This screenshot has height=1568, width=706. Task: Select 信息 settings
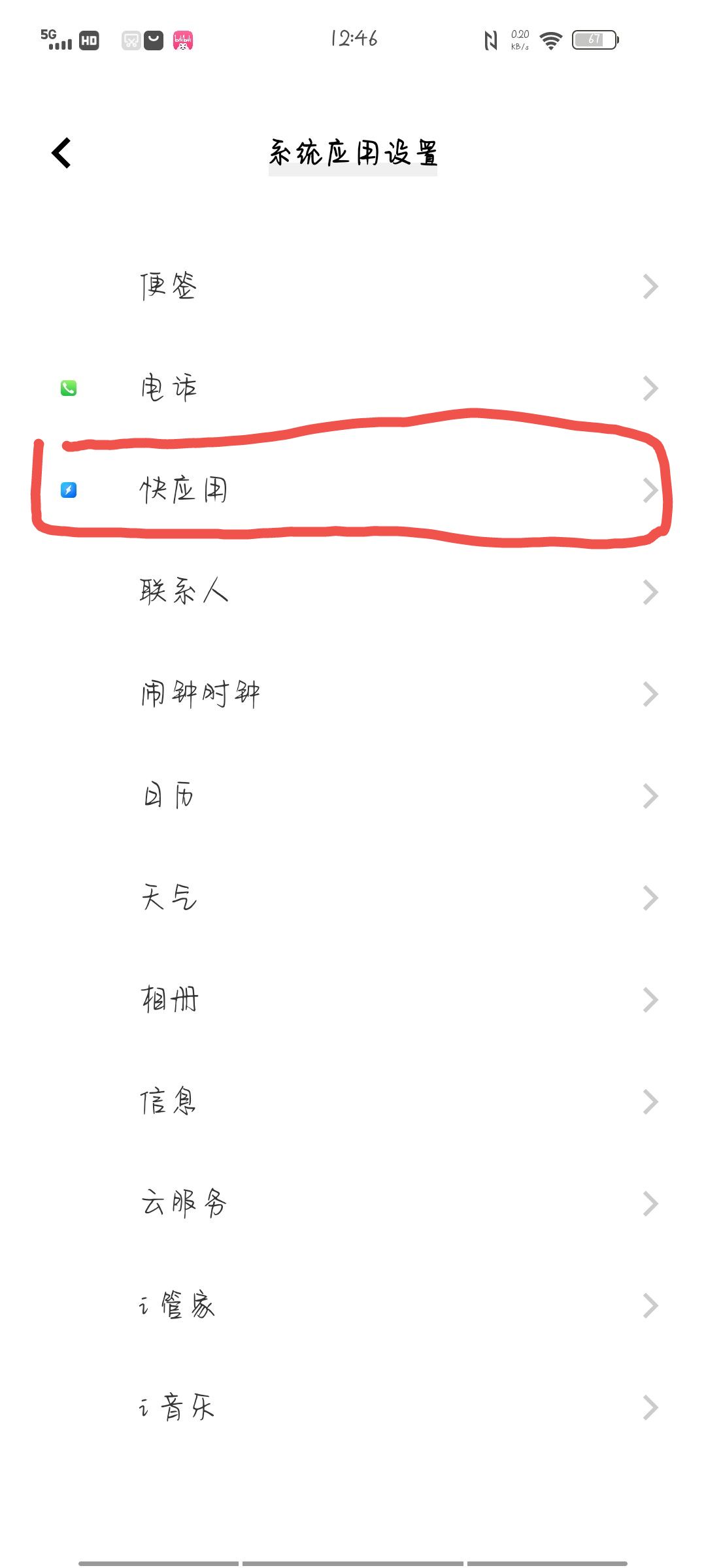(353, 1102)
